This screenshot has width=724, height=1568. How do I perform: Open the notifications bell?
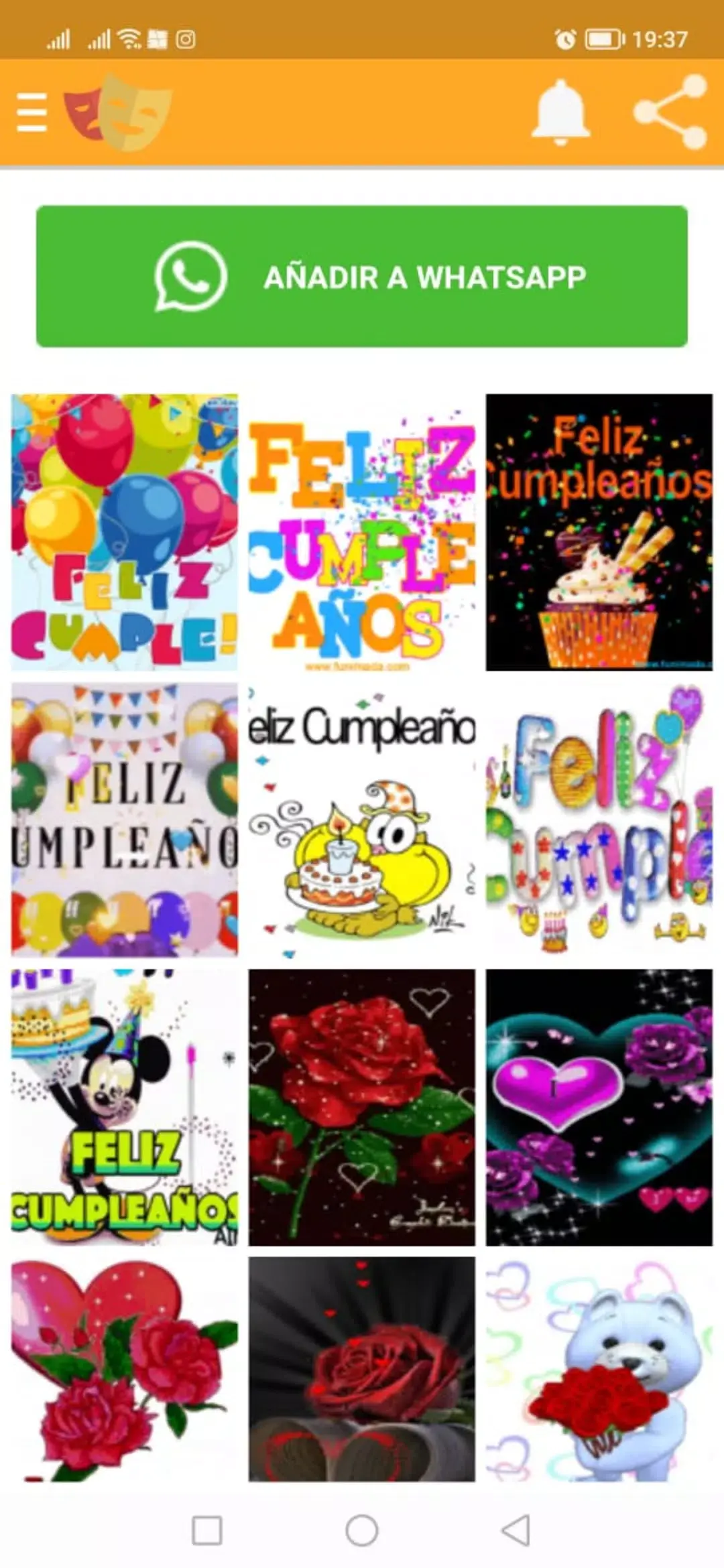560,112
